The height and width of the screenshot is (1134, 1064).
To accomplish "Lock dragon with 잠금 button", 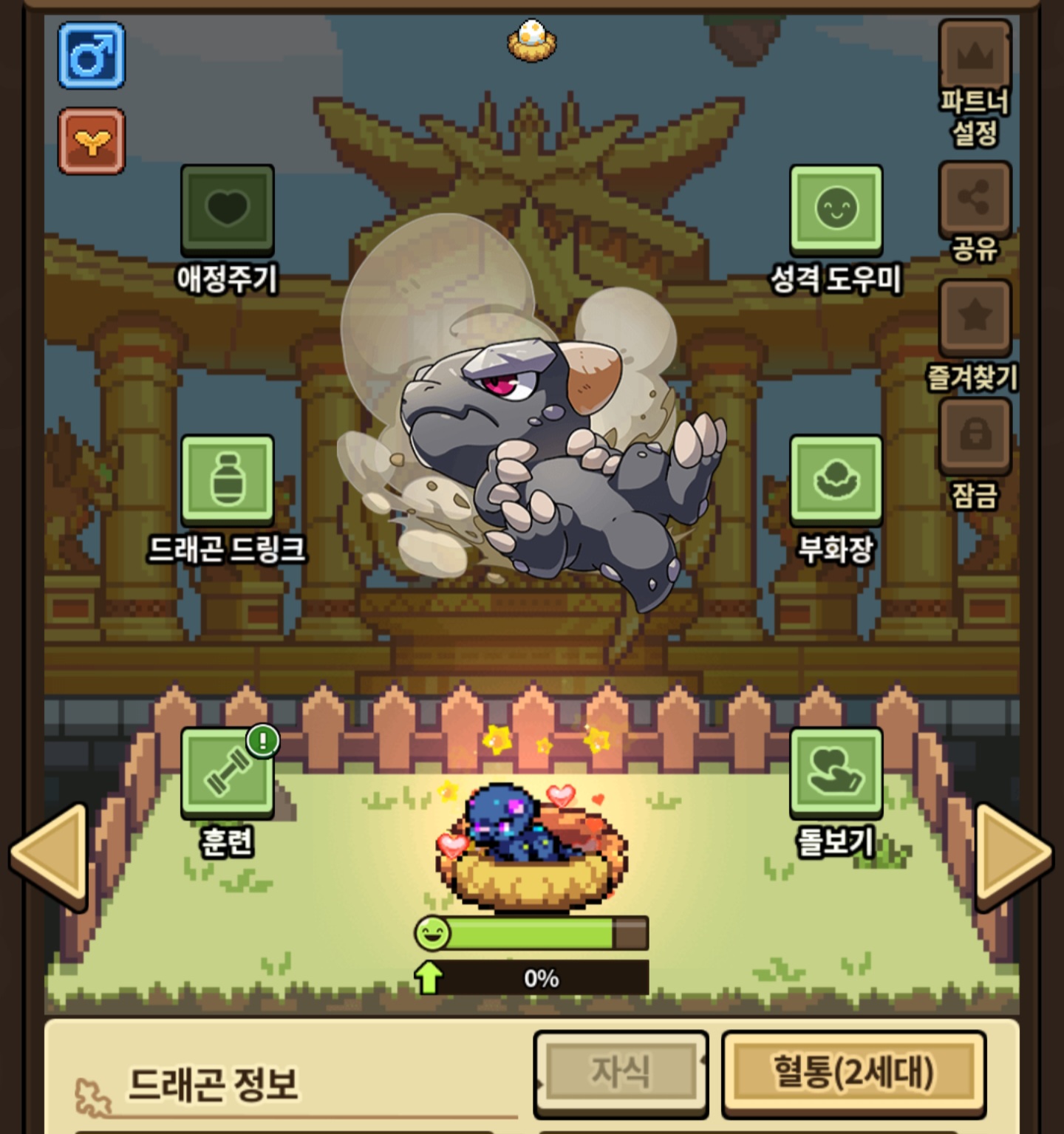I will (975, 436).
